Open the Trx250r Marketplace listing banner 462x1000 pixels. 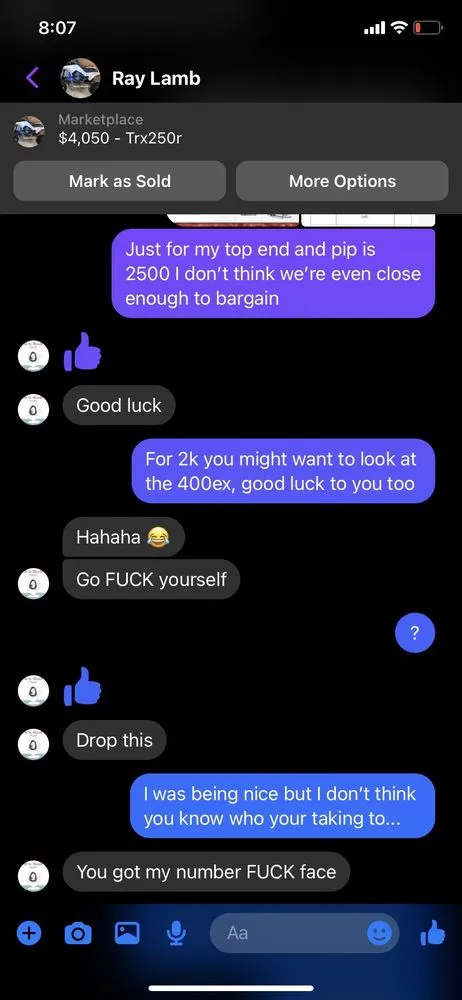click(231, 129)
